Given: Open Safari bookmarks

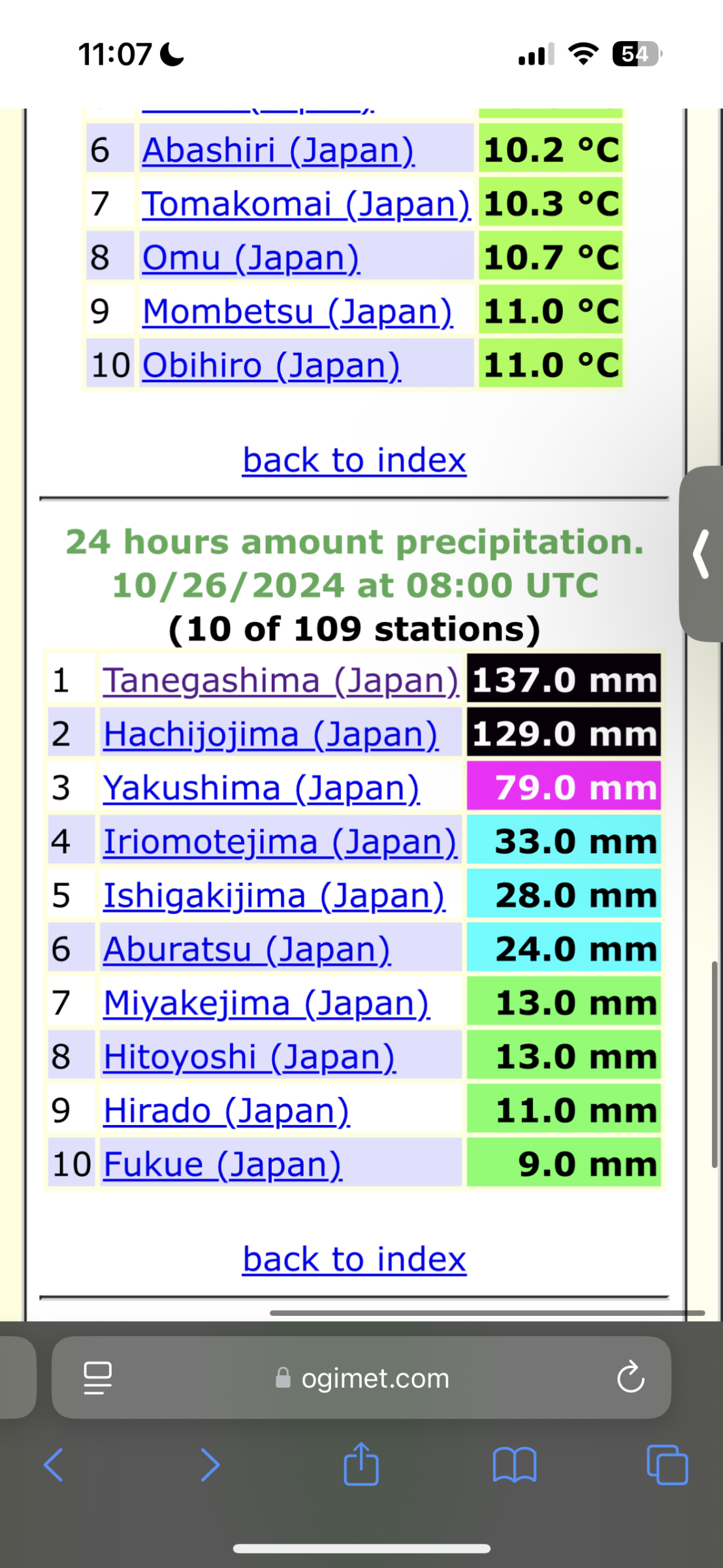Looking at the screenshot, I should (x=515, y=1464).
